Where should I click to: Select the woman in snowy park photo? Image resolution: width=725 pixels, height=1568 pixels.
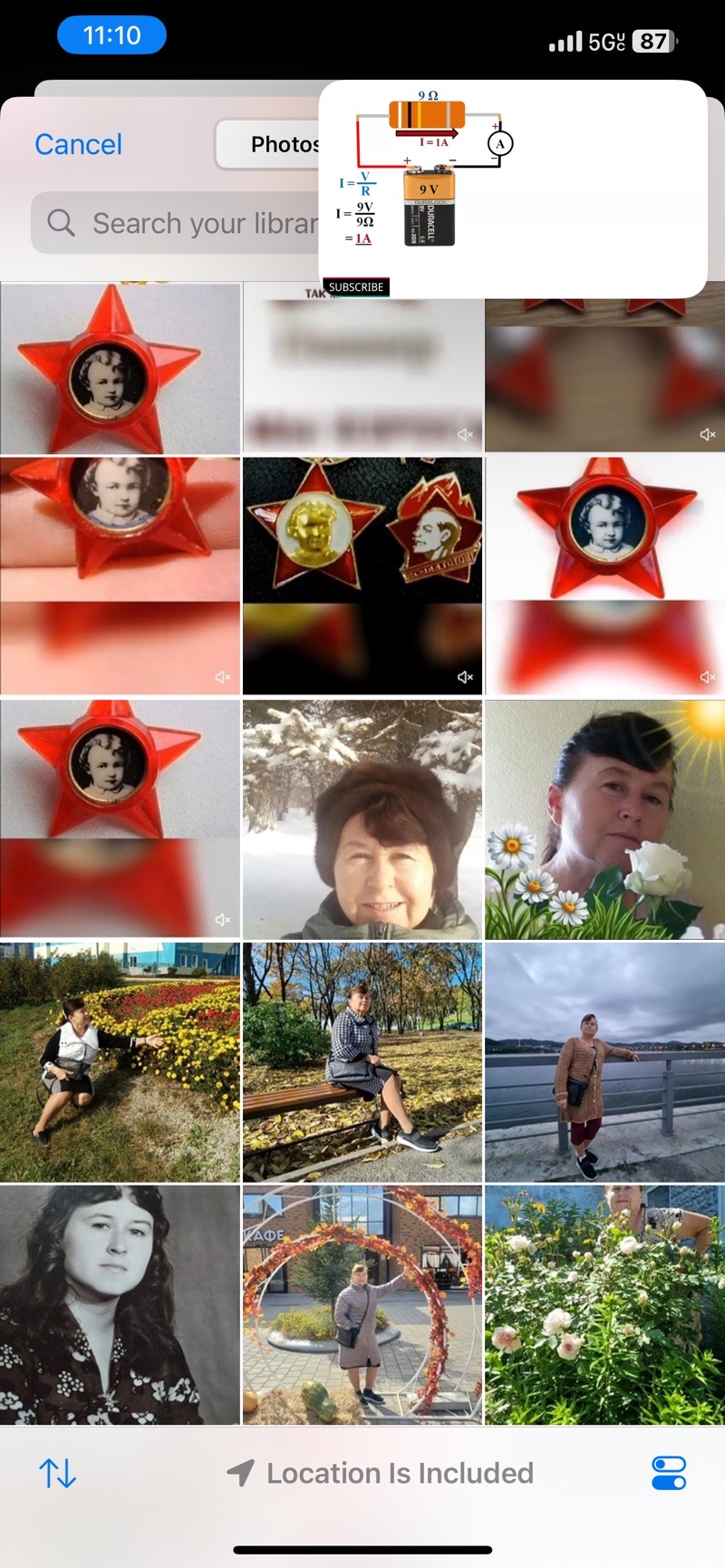[362, 818]
